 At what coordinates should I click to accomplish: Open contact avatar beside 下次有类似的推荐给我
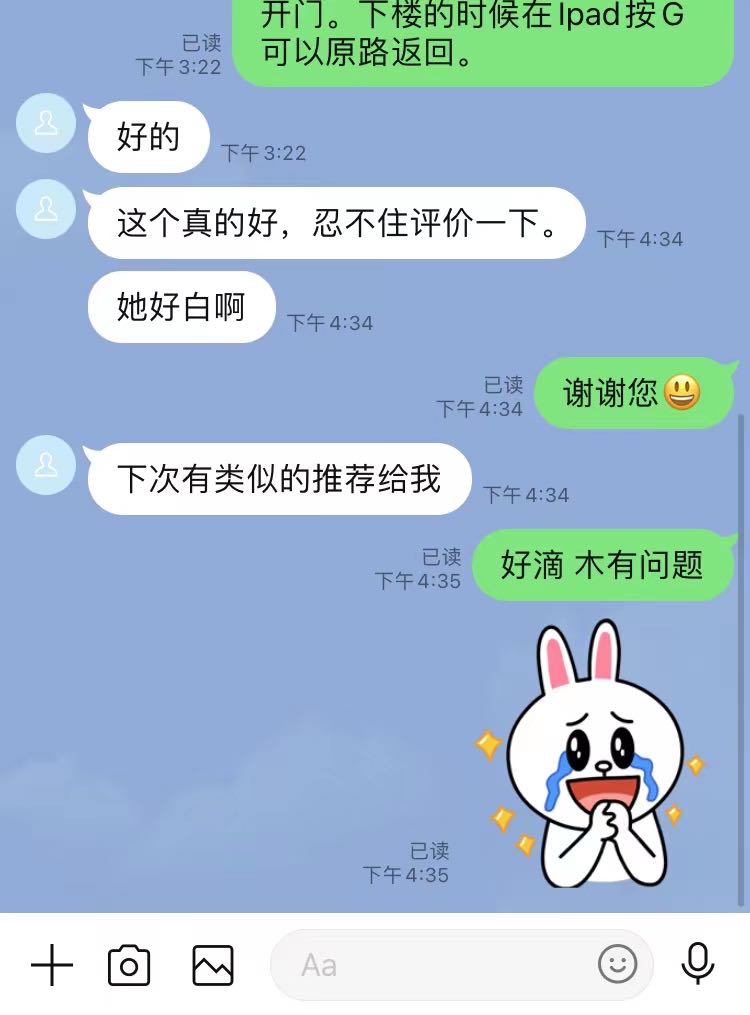46,465
